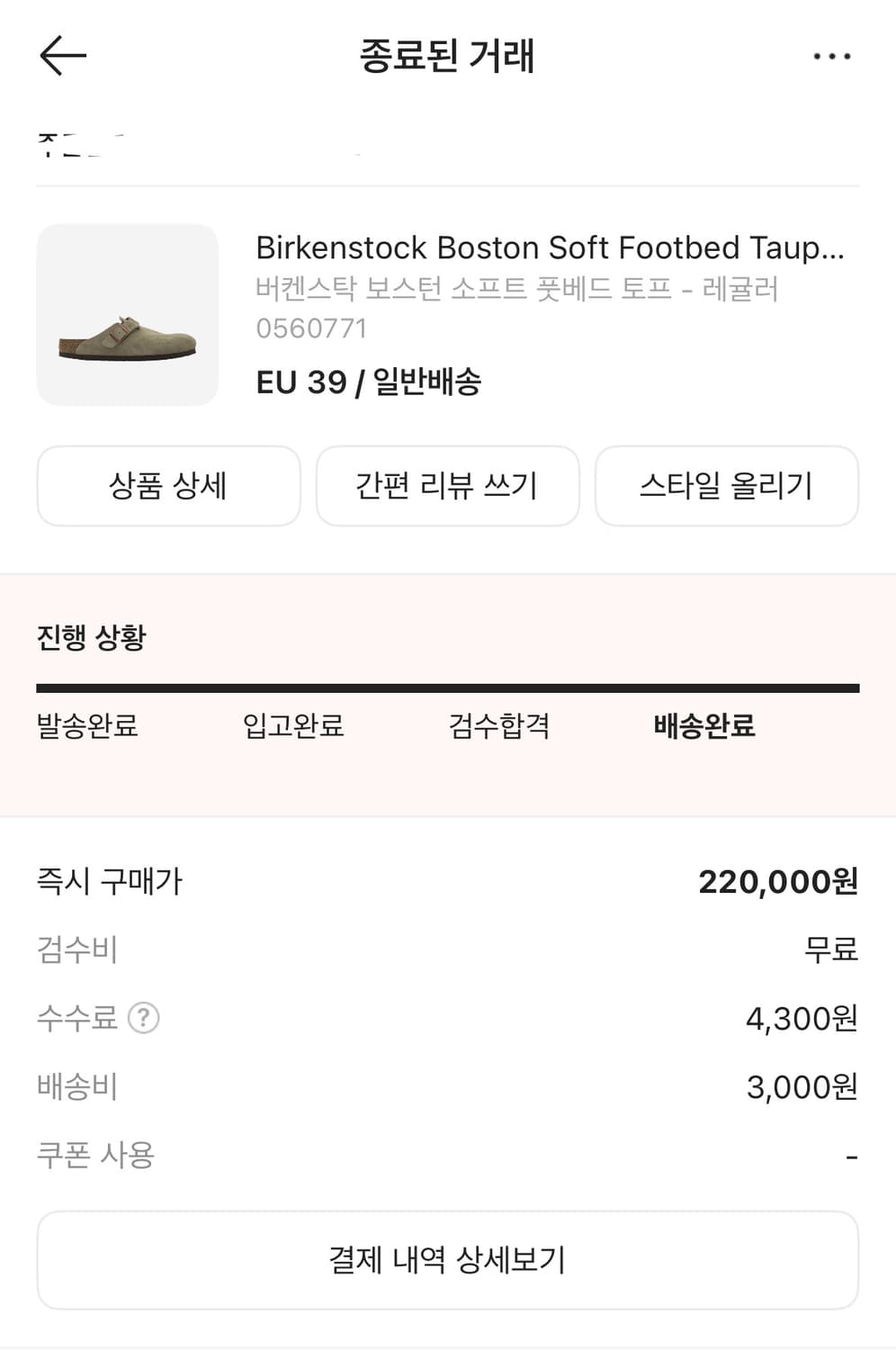Screen dimensions: 896x1350
Task: Tap the EU 39 size option text
Action: pos(300,382)
